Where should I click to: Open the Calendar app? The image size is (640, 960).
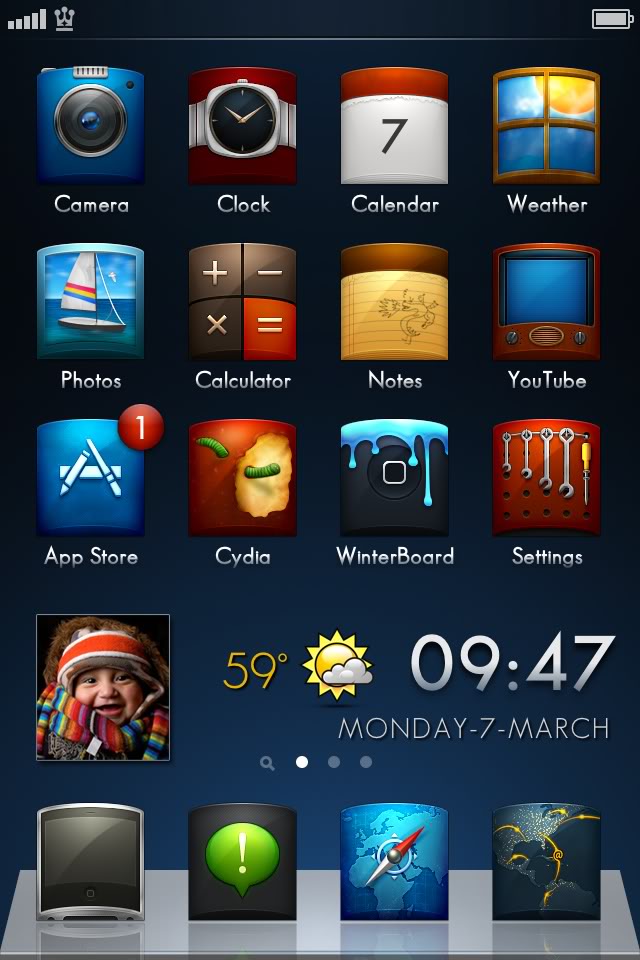tap(395, 127)
